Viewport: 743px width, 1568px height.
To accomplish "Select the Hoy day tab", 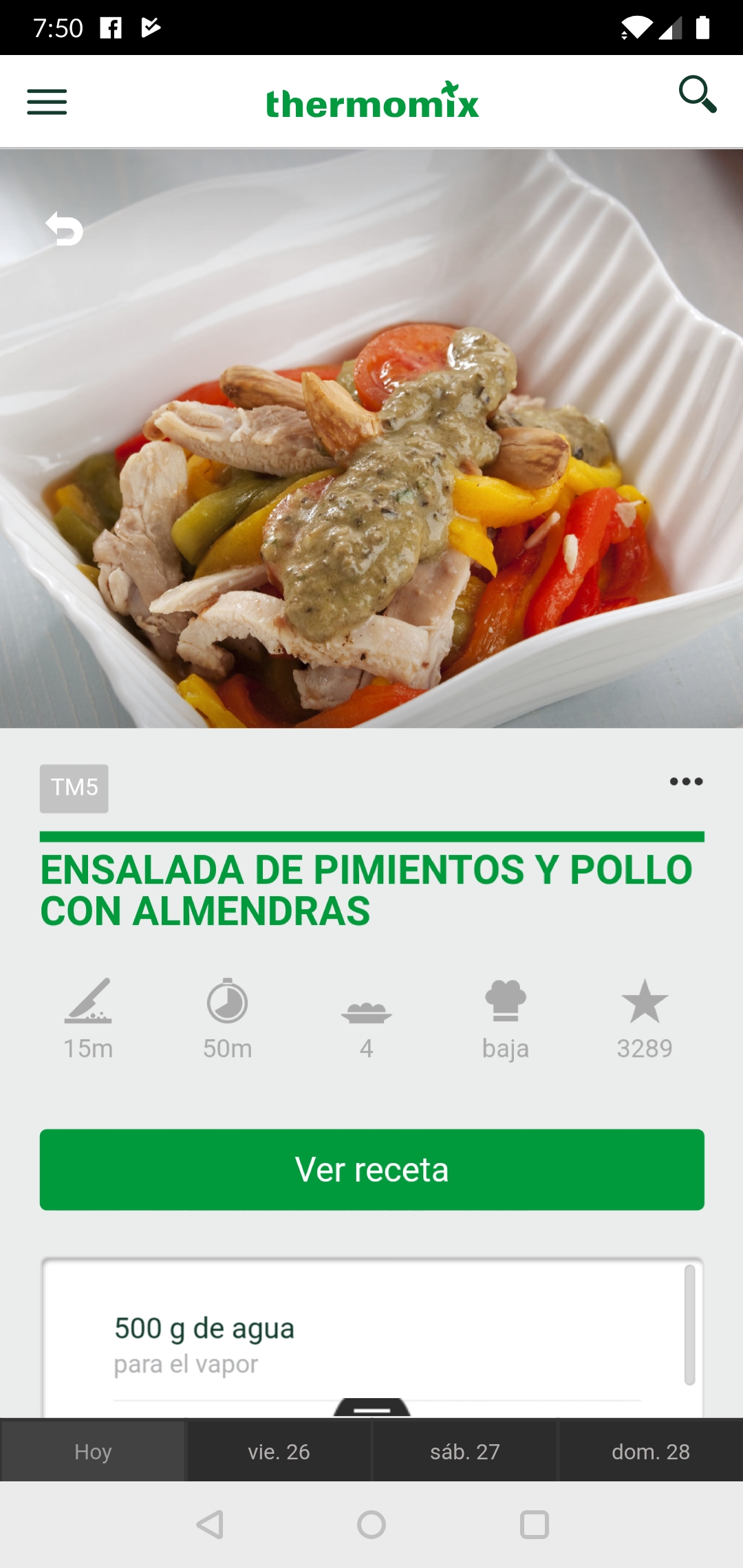I will click(93, 1451).
